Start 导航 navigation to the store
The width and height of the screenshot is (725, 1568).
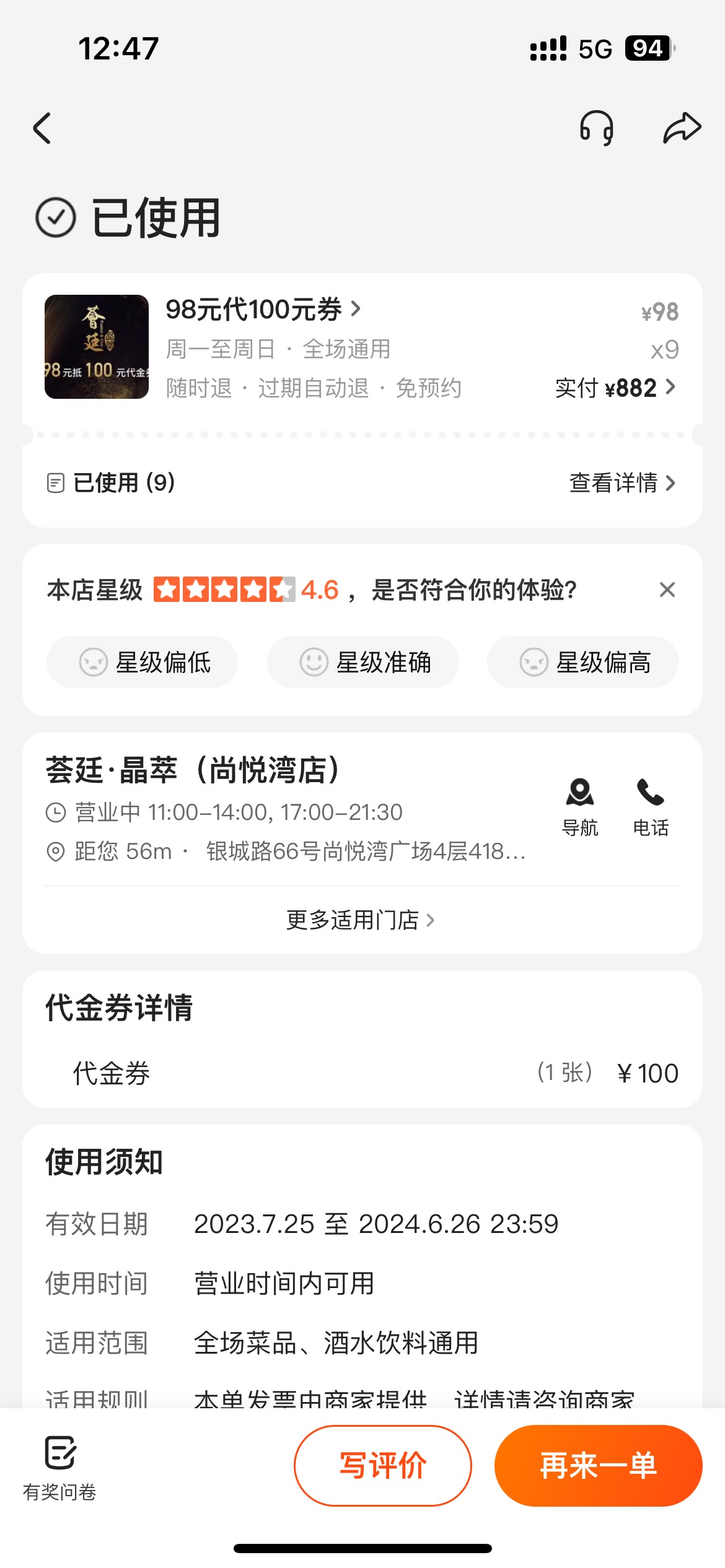pyautogui.click(x=580, y=808)
